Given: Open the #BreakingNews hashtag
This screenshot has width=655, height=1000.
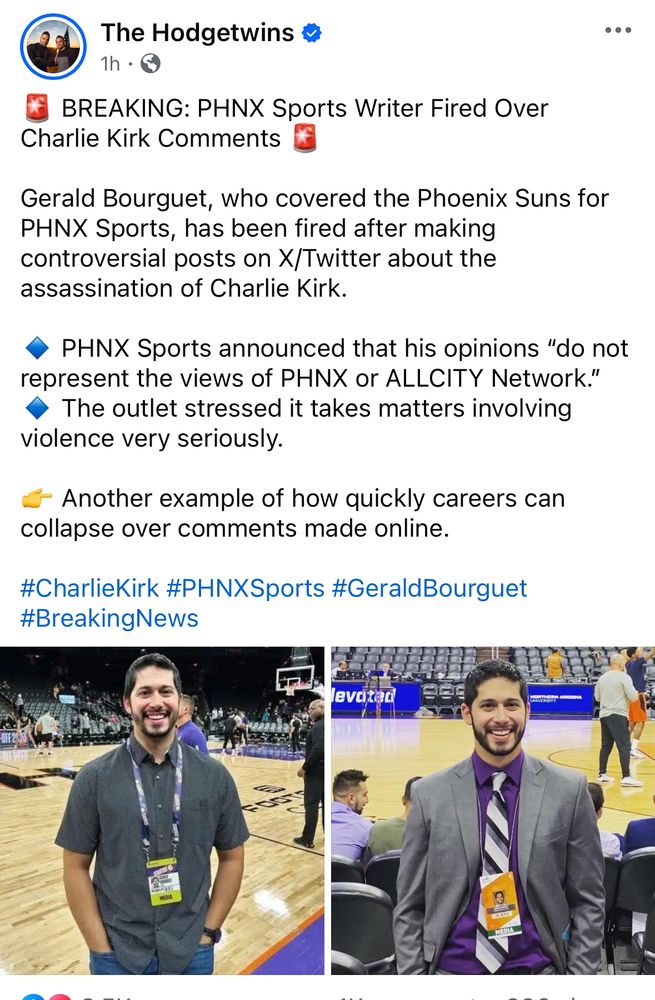Looking at the screenshot, I should pyautogui.click(x=109, y=618).
